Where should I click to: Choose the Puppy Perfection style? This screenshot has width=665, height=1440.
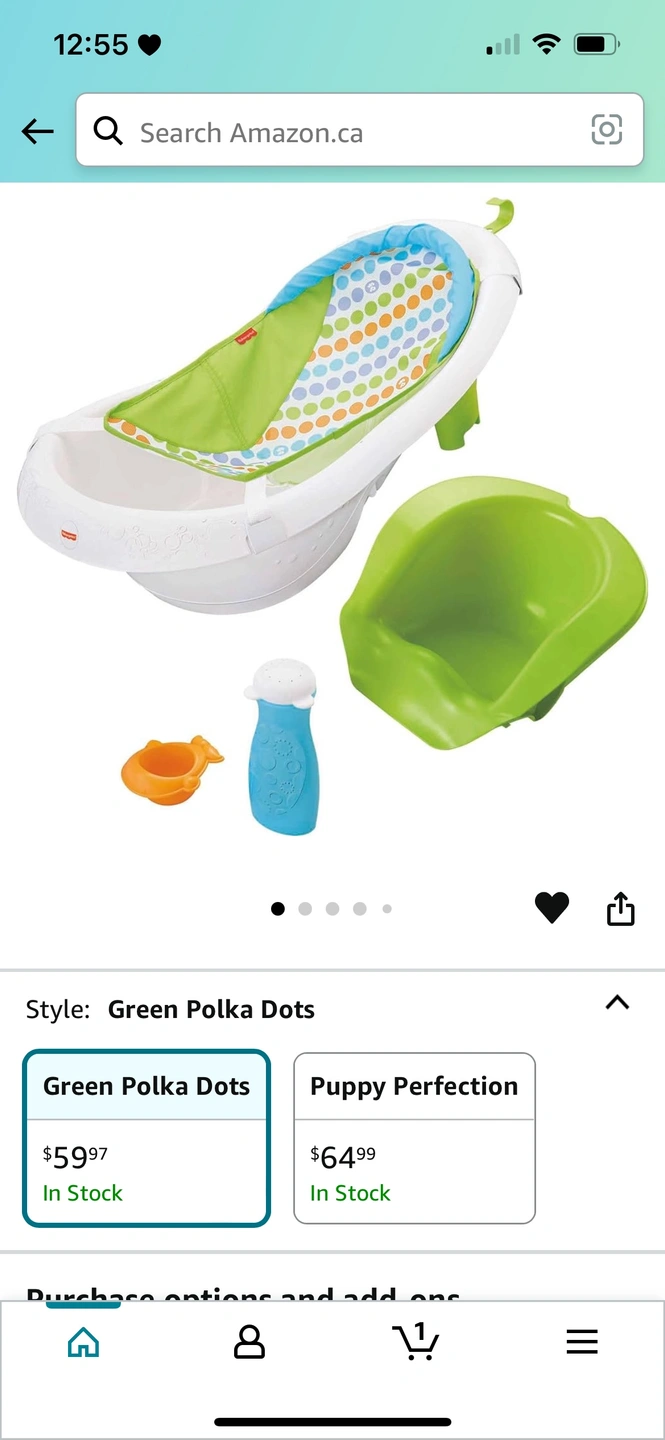[414, 1137]
